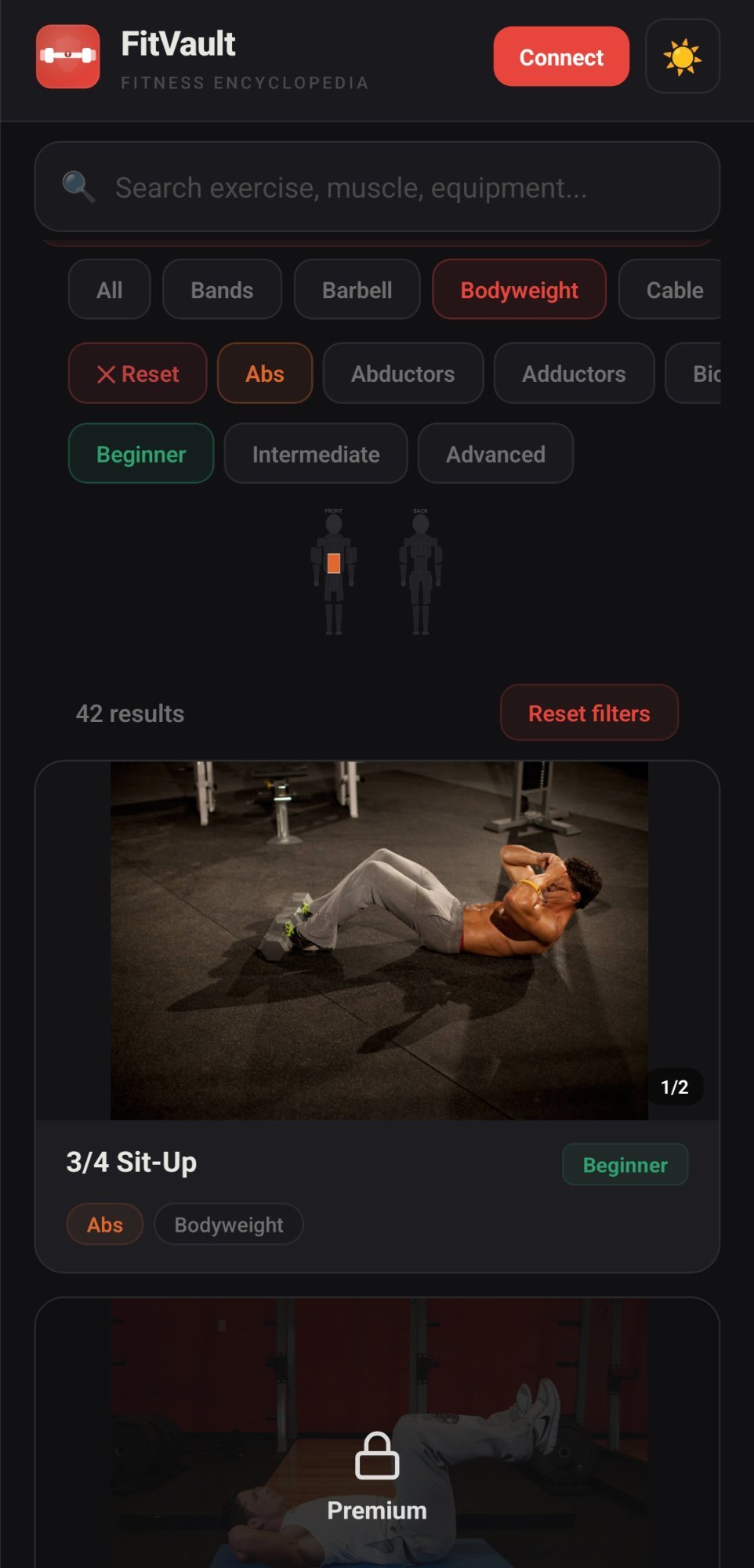Select the Intermediate difficulty filter

[x=315, y=453]
